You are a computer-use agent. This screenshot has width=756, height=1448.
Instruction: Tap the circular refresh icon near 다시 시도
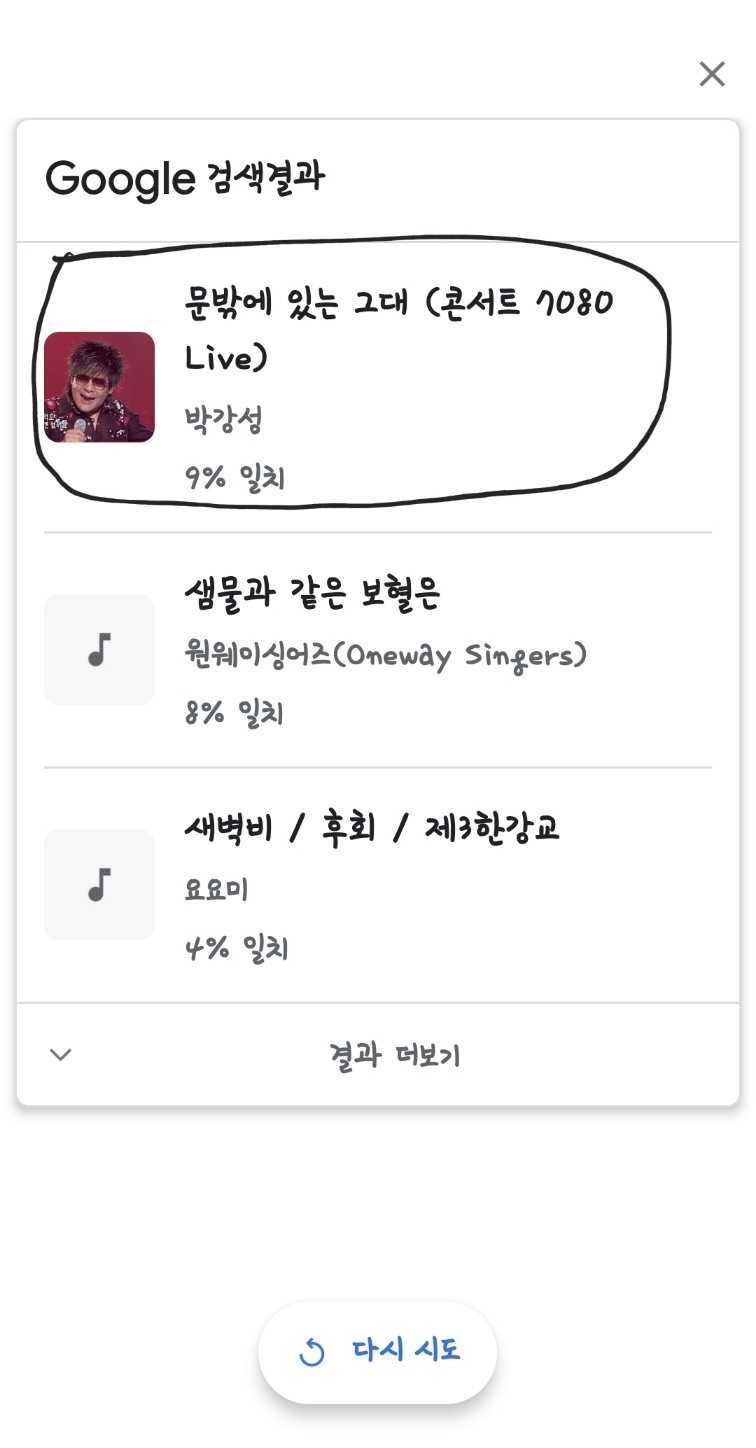pyautogui.click(x=312, y=1351)
